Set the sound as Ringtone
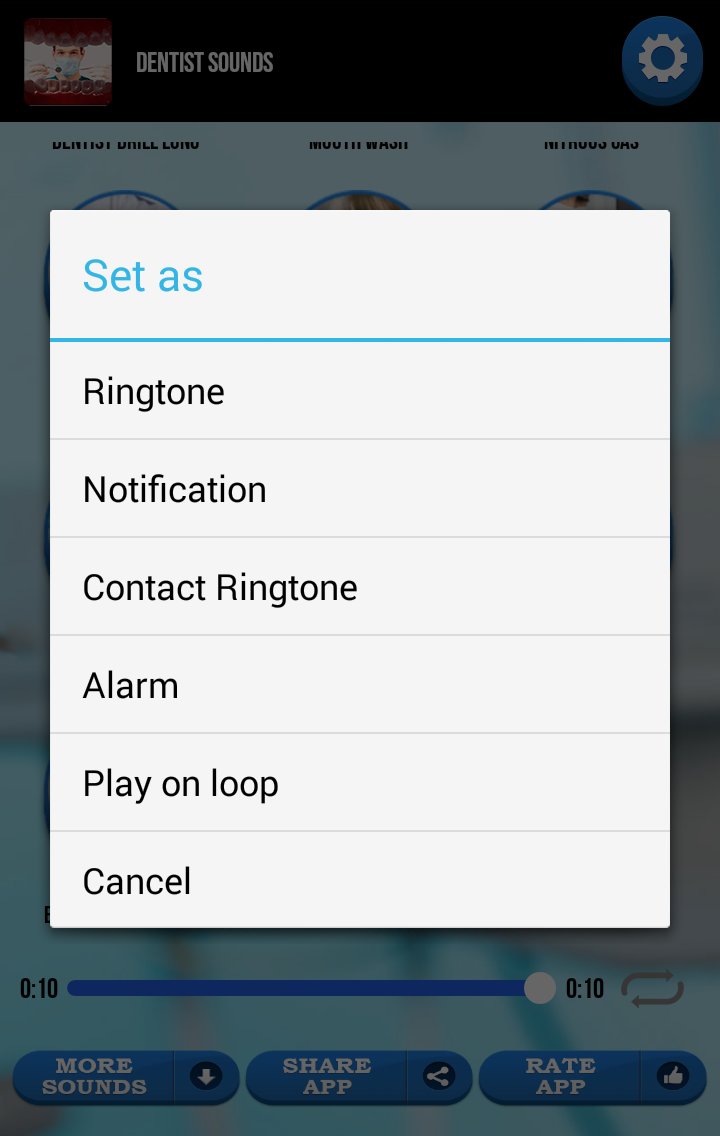The image size is (720, 1136). pos(360,391)
